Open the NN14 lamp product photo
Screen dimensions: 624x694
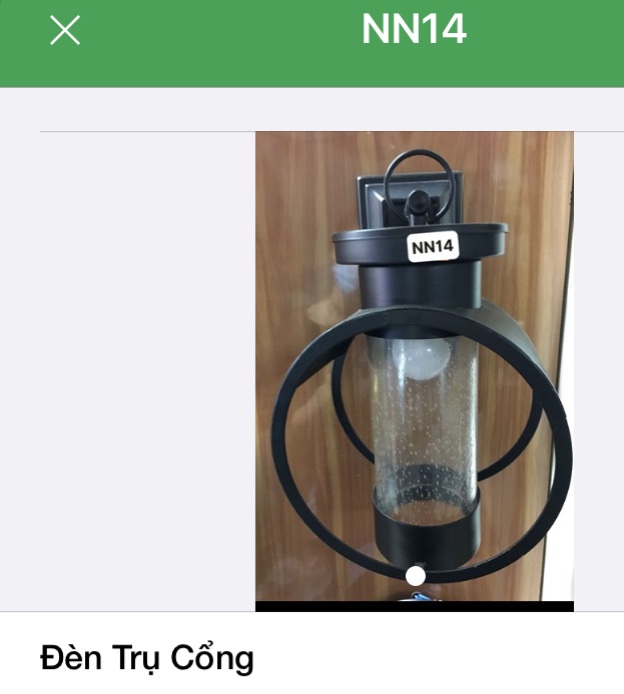click(414, 365)
